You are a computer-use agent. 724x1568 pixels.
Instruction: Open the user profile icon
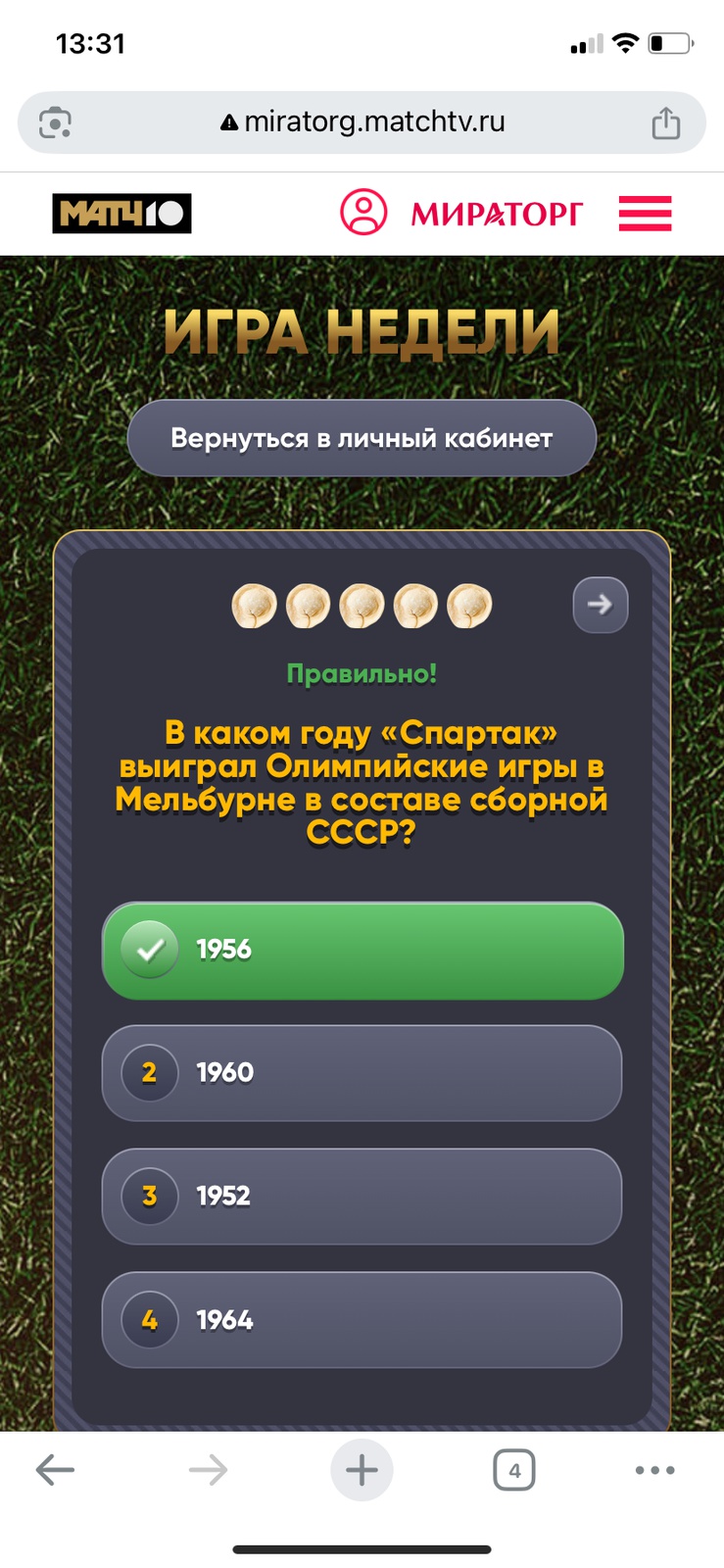pos(363,212)
